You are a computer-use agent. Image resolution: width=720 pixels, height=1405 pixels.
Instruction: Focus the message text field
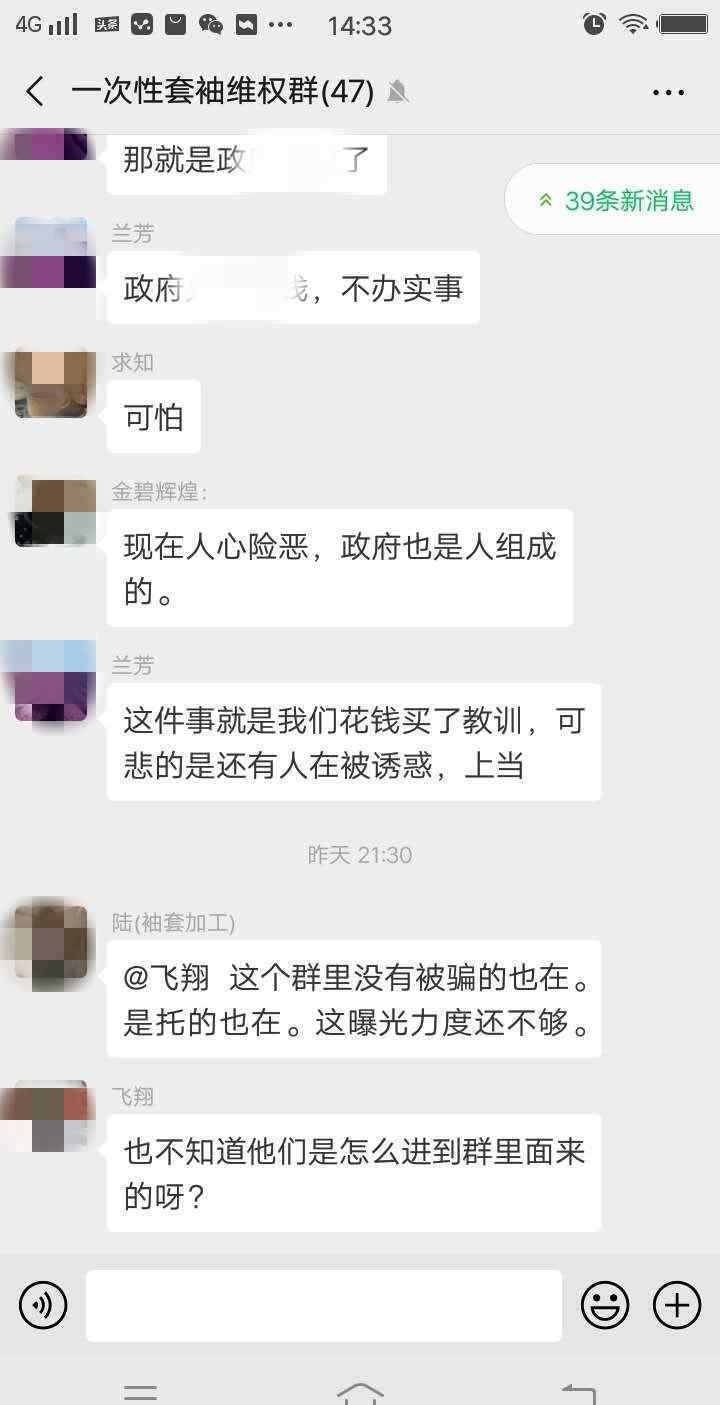[324, 1305]
